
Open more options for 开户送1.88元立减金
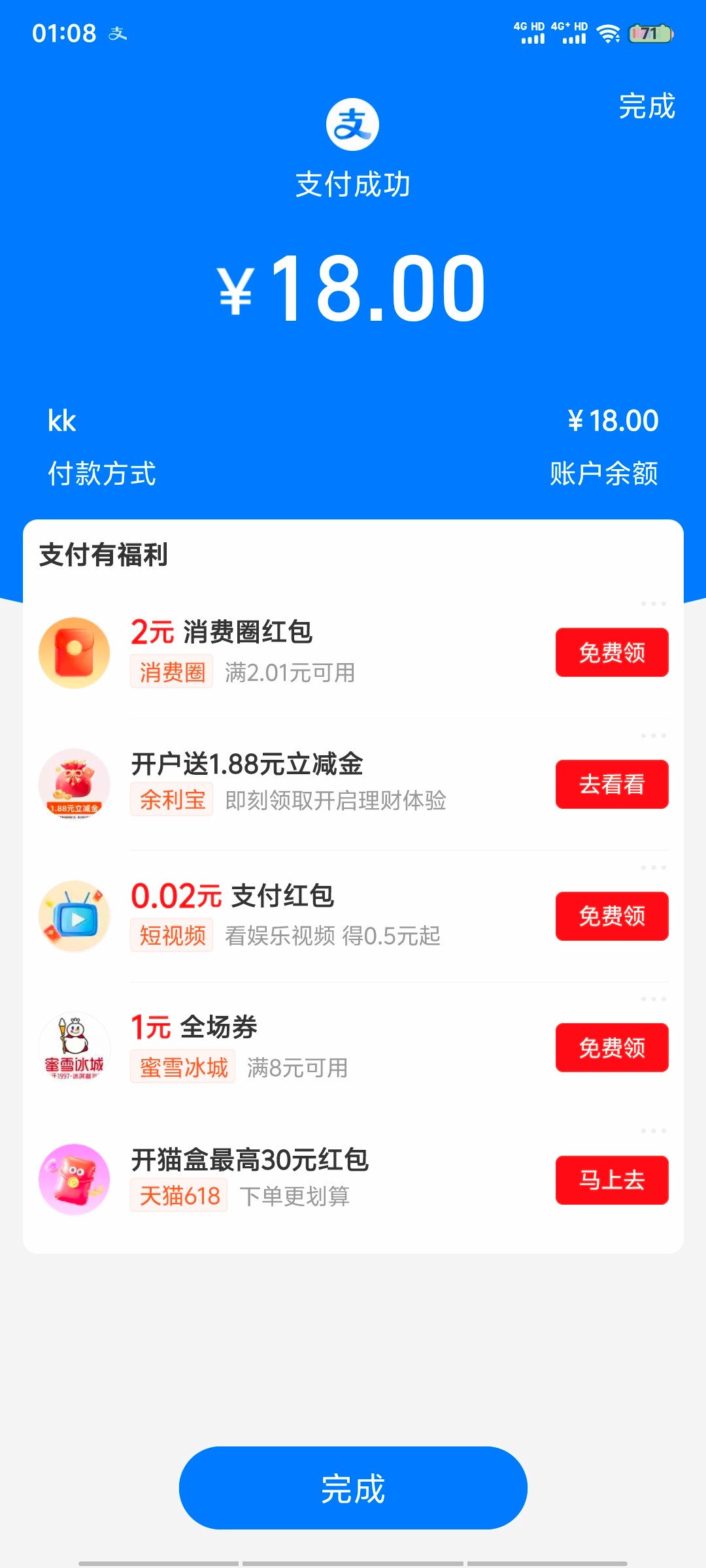point(653,736)
